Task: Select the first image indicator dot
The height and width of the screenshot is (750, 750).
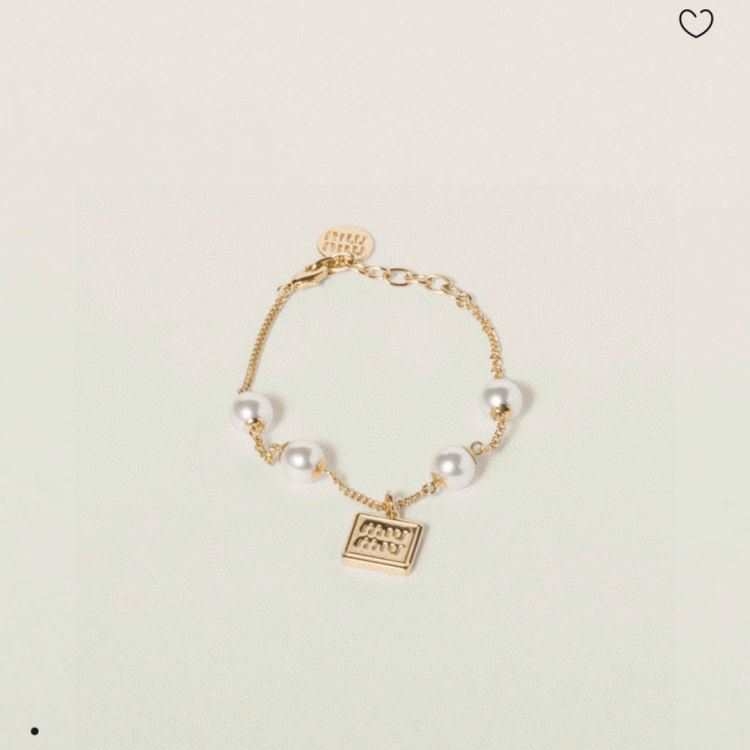Action: 34,731
